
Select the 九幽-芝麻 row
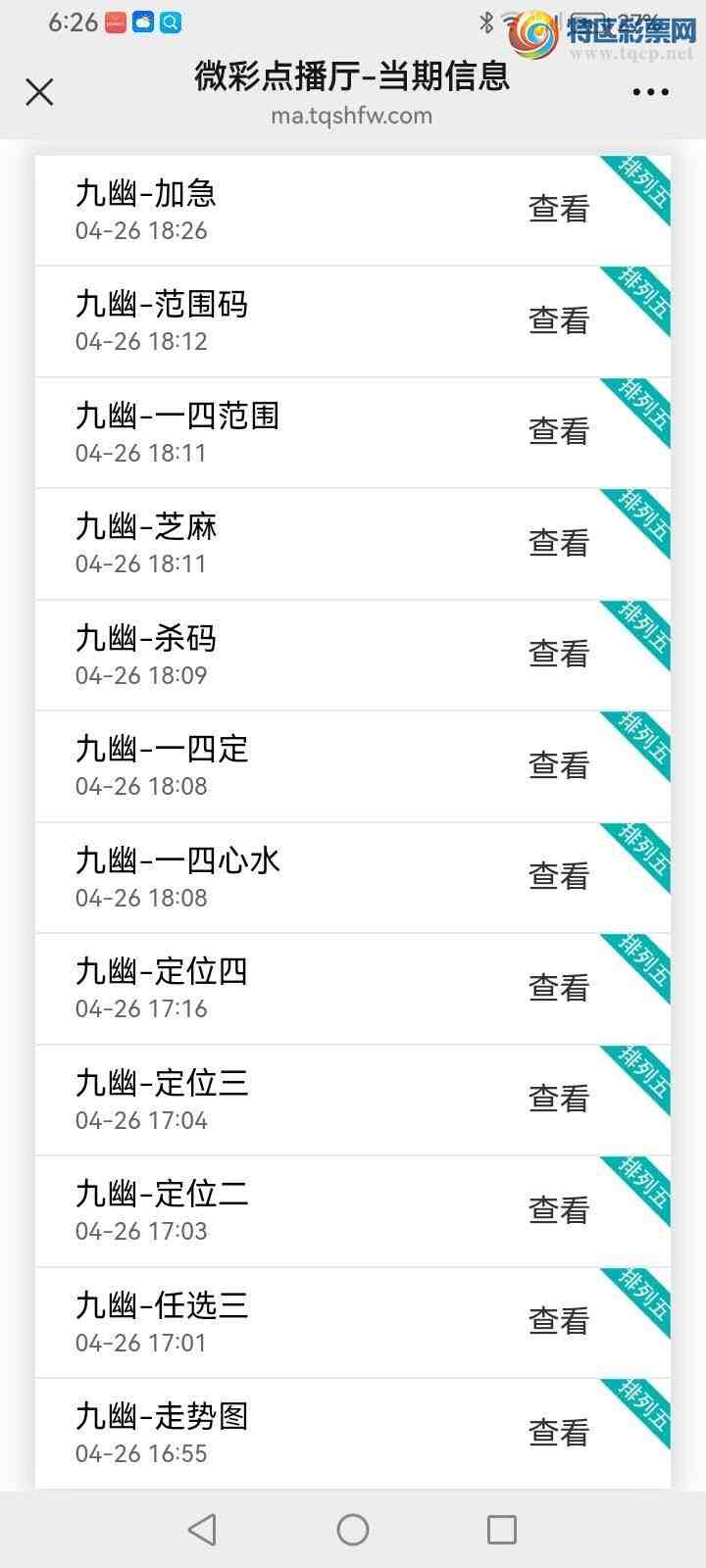pos(558,543)
